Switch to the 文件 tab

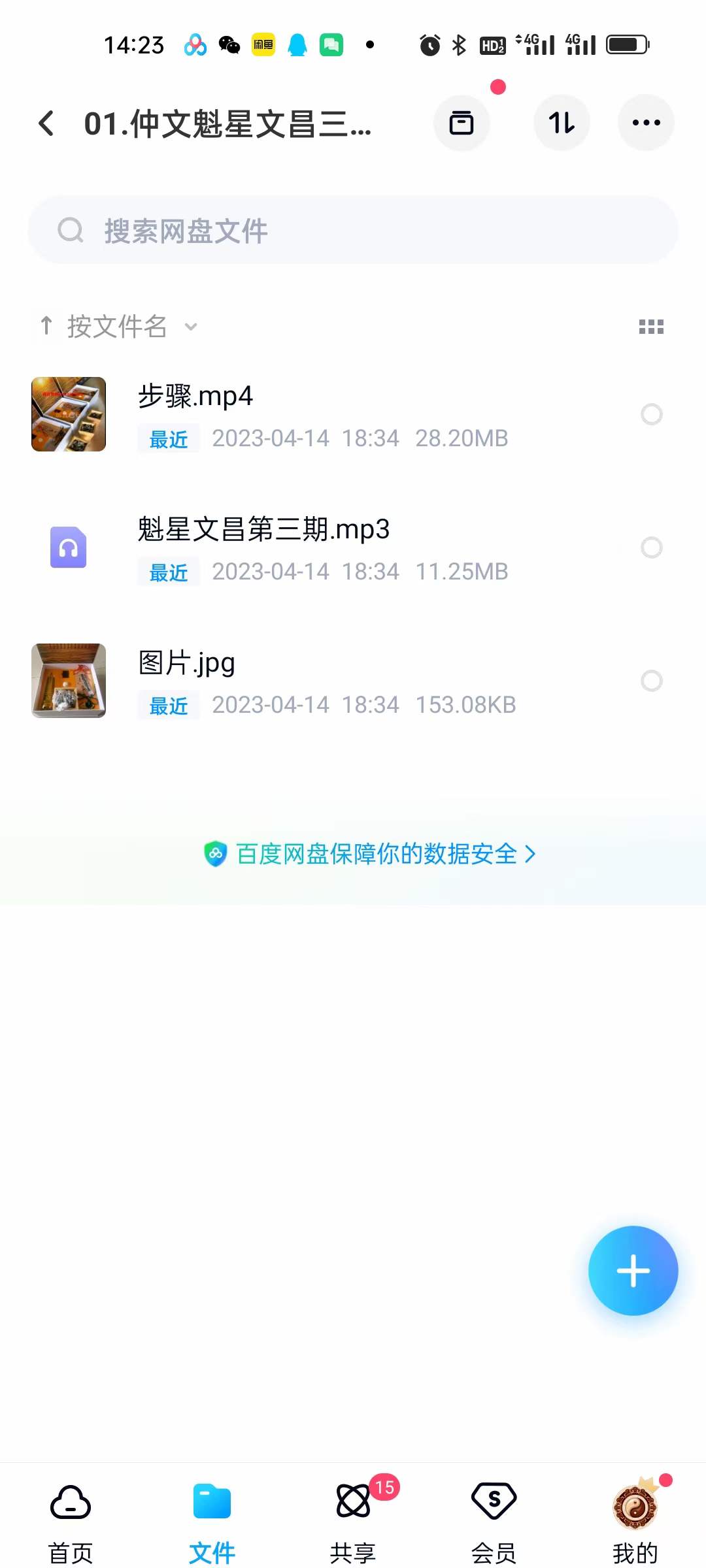click(x=211, y=1503)
